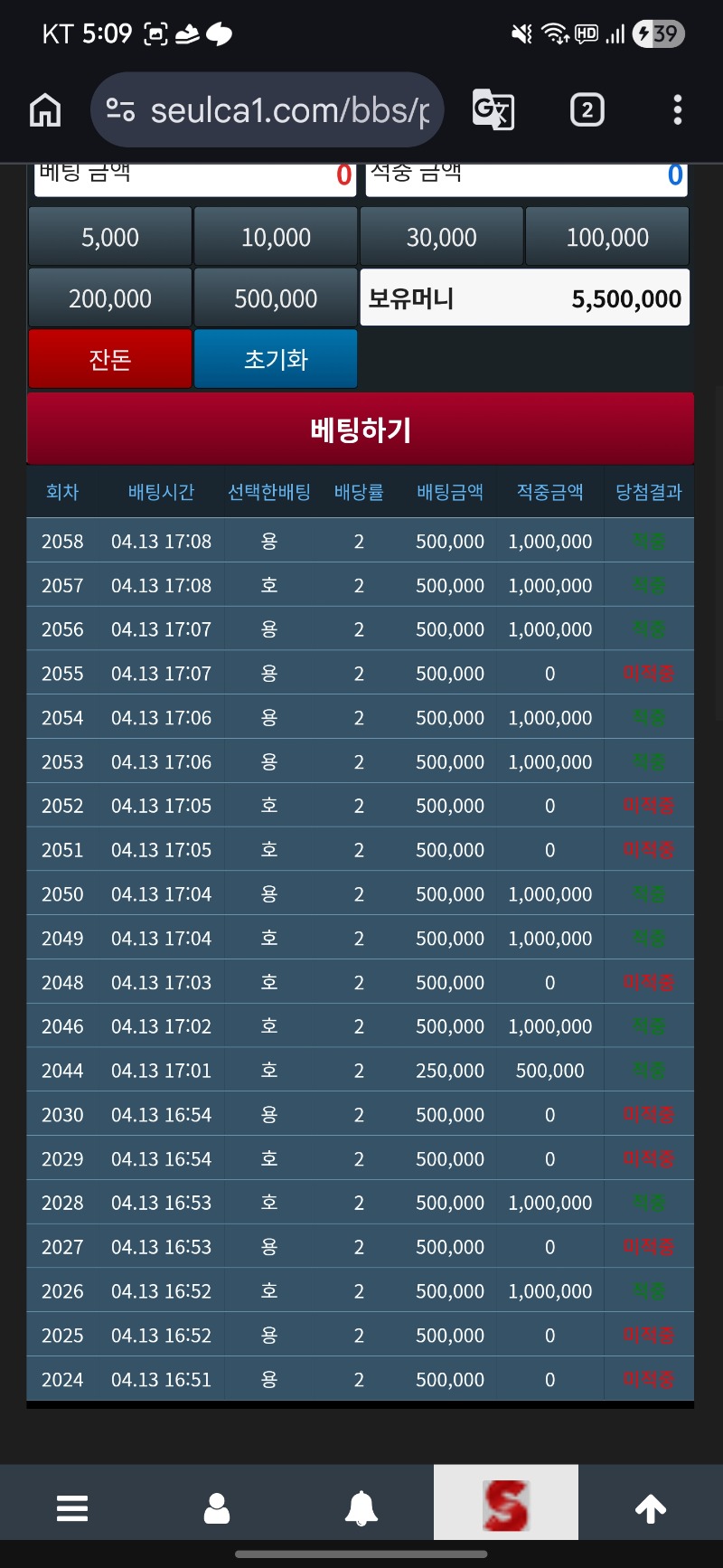This screenshot has height=1568, width=723.
Task: Tap the red 잔돈 button
Action: 110,359
